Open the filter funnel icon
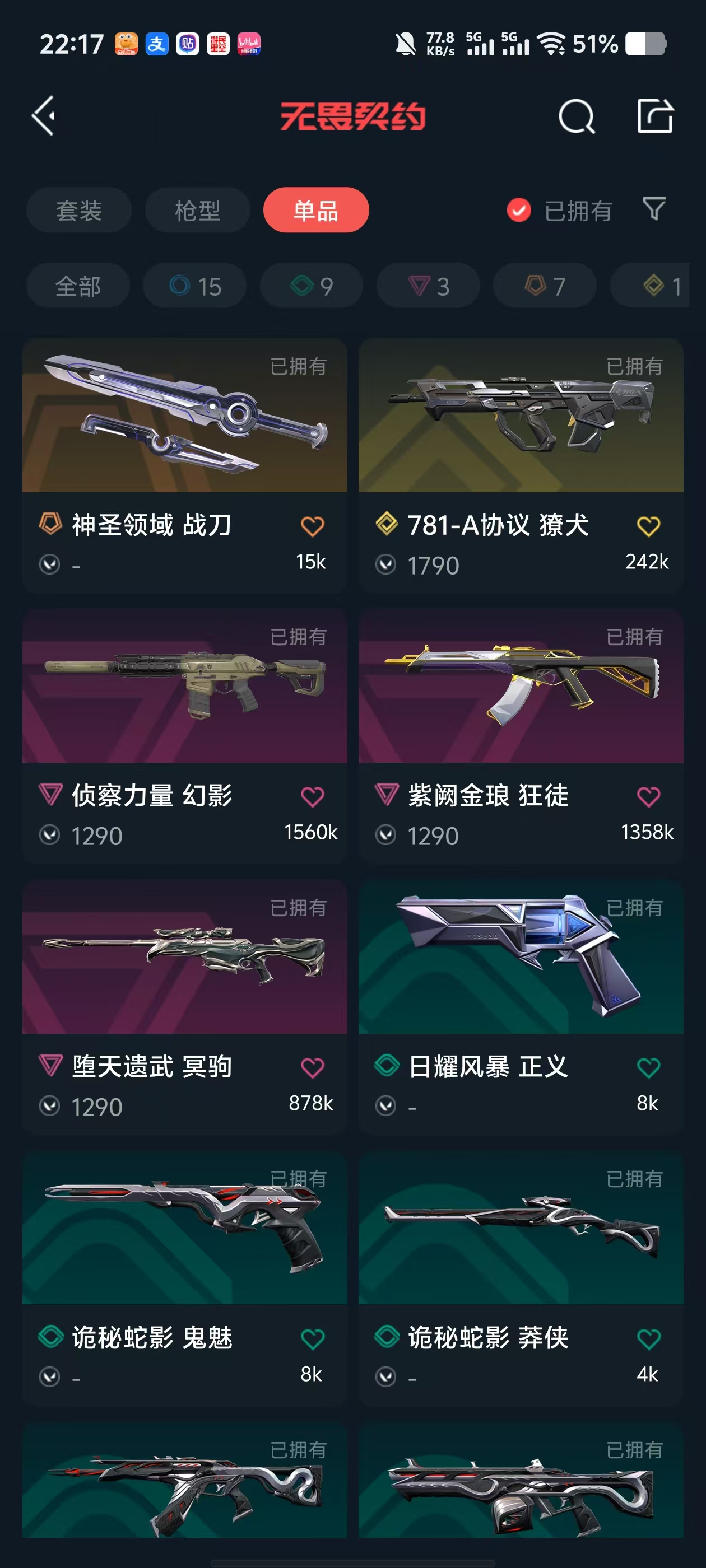 coord(654,209)
